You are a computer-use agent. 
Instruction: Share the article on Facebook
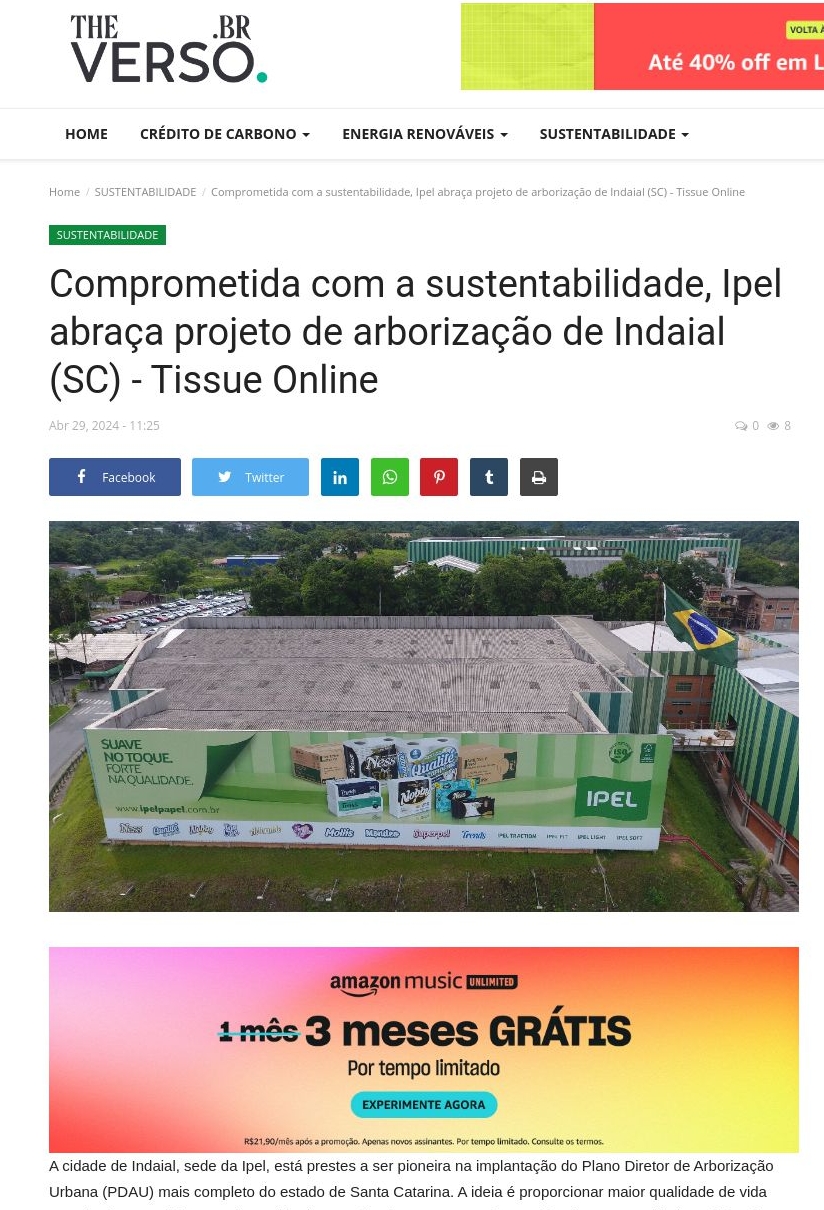tap(115, 477)
